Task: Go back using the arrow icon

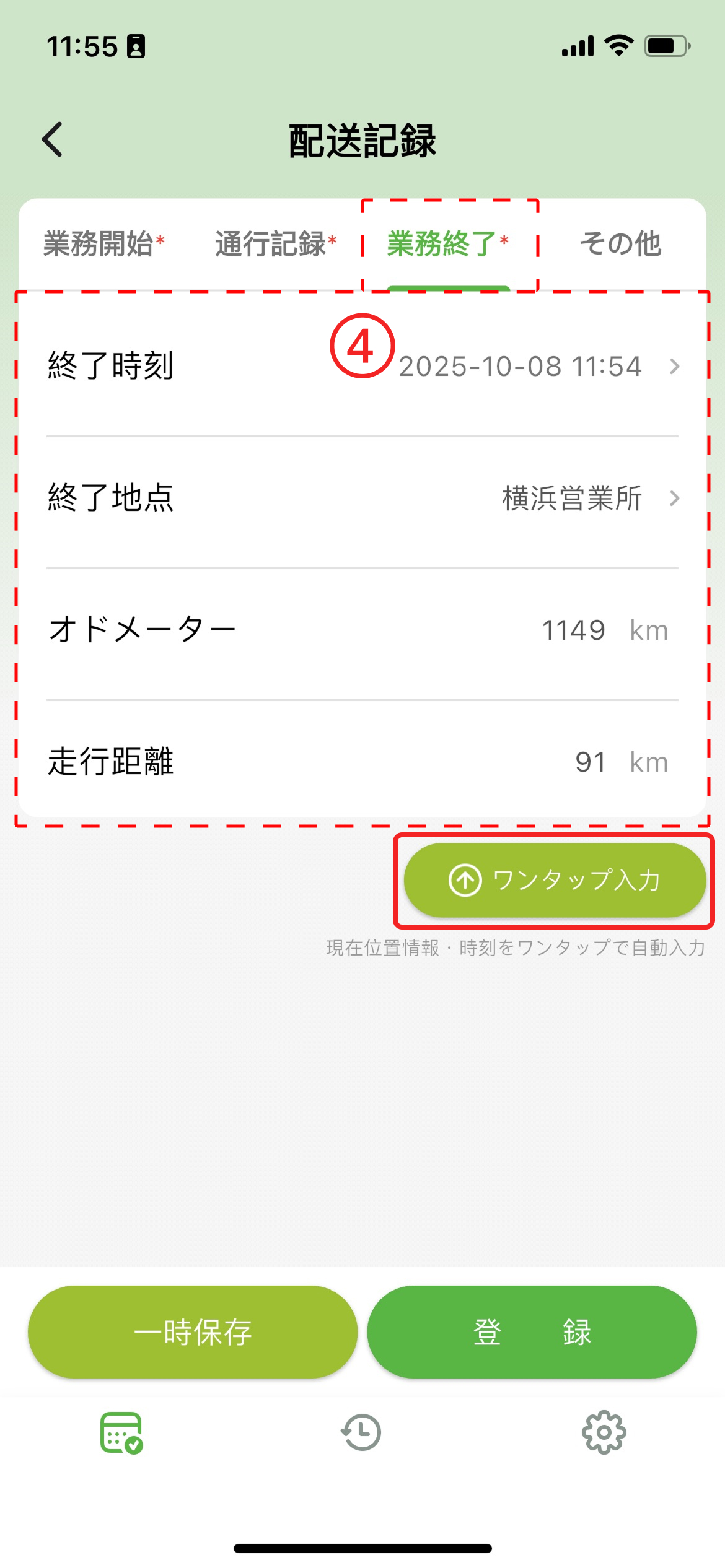Action: [53, 139]
